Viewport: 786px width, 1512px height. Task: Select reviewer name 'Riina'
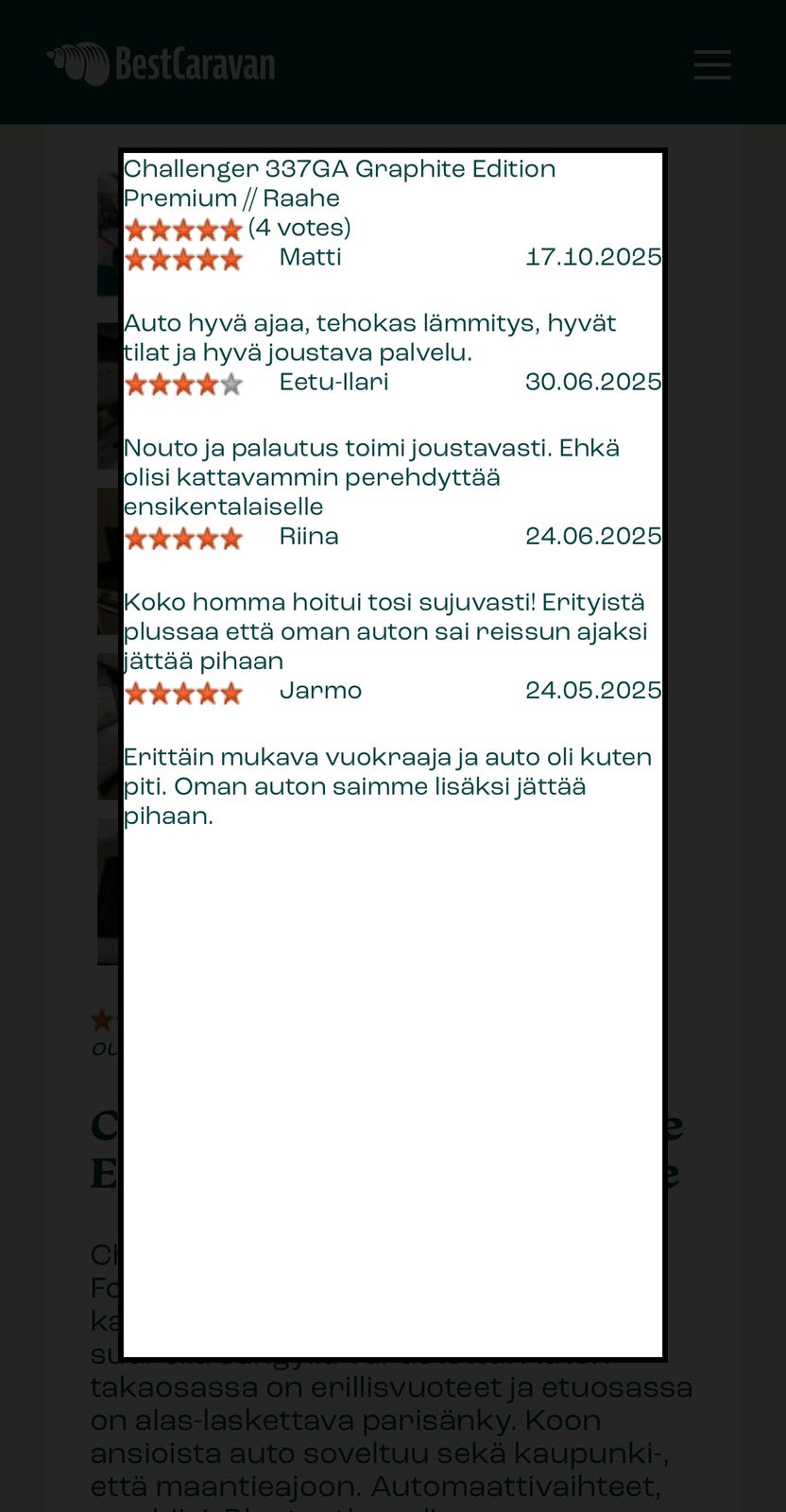(309, 537)
